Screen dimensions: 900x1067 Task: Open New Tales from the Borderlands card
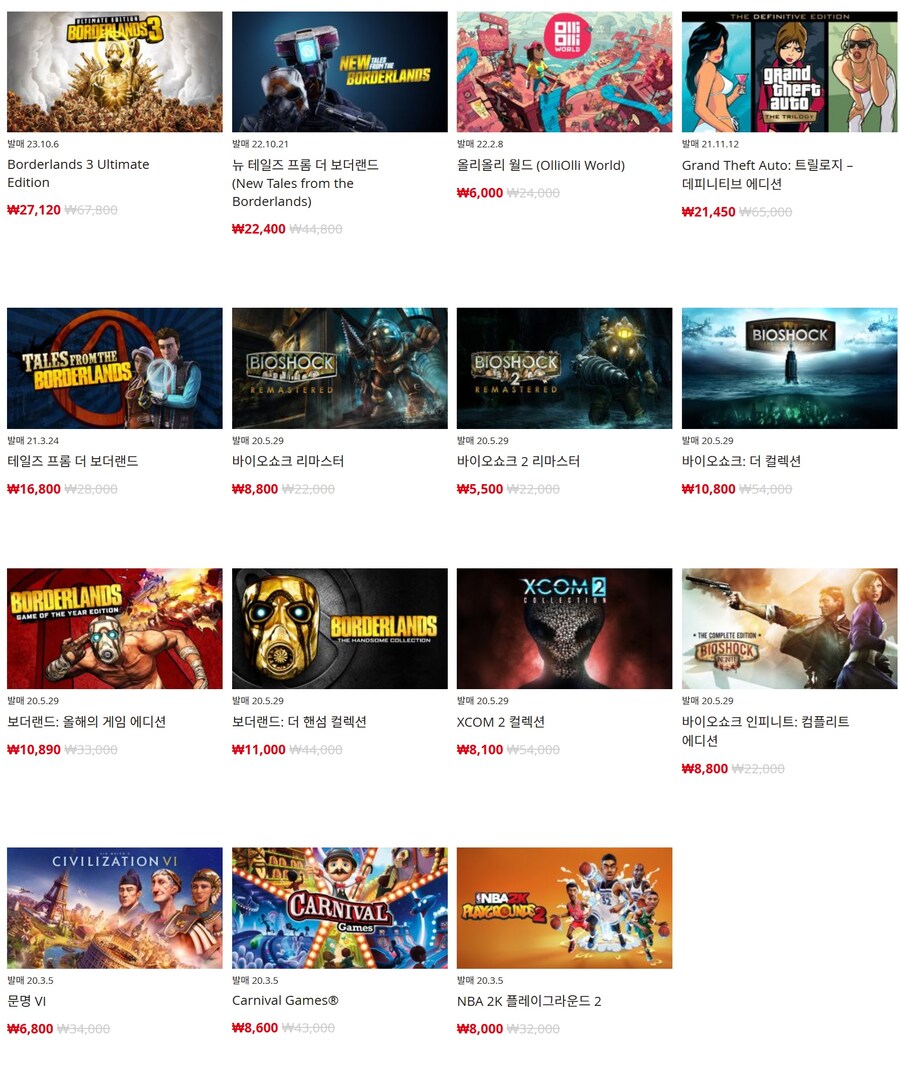coord(339,72)
